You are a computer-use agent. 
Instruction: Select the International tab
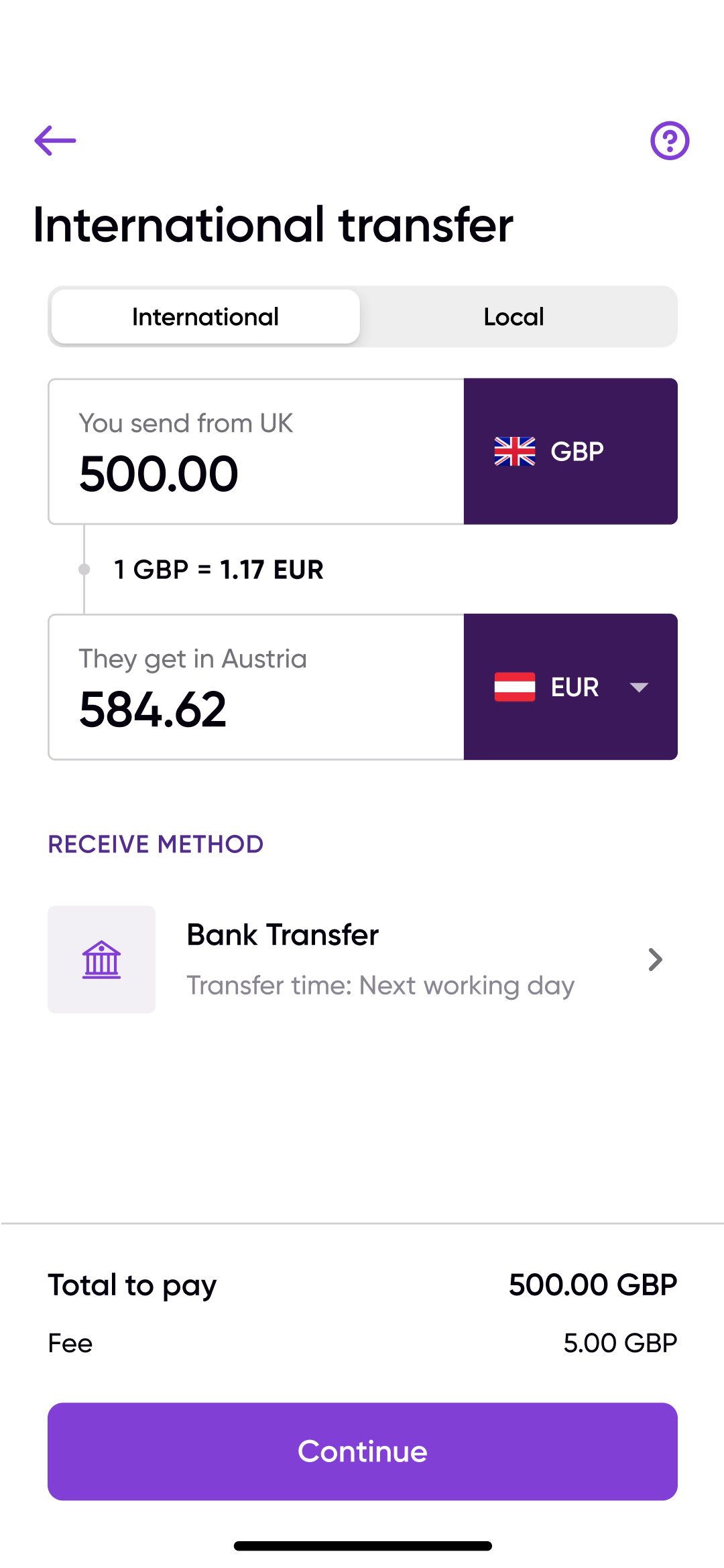tap(206, 317)
